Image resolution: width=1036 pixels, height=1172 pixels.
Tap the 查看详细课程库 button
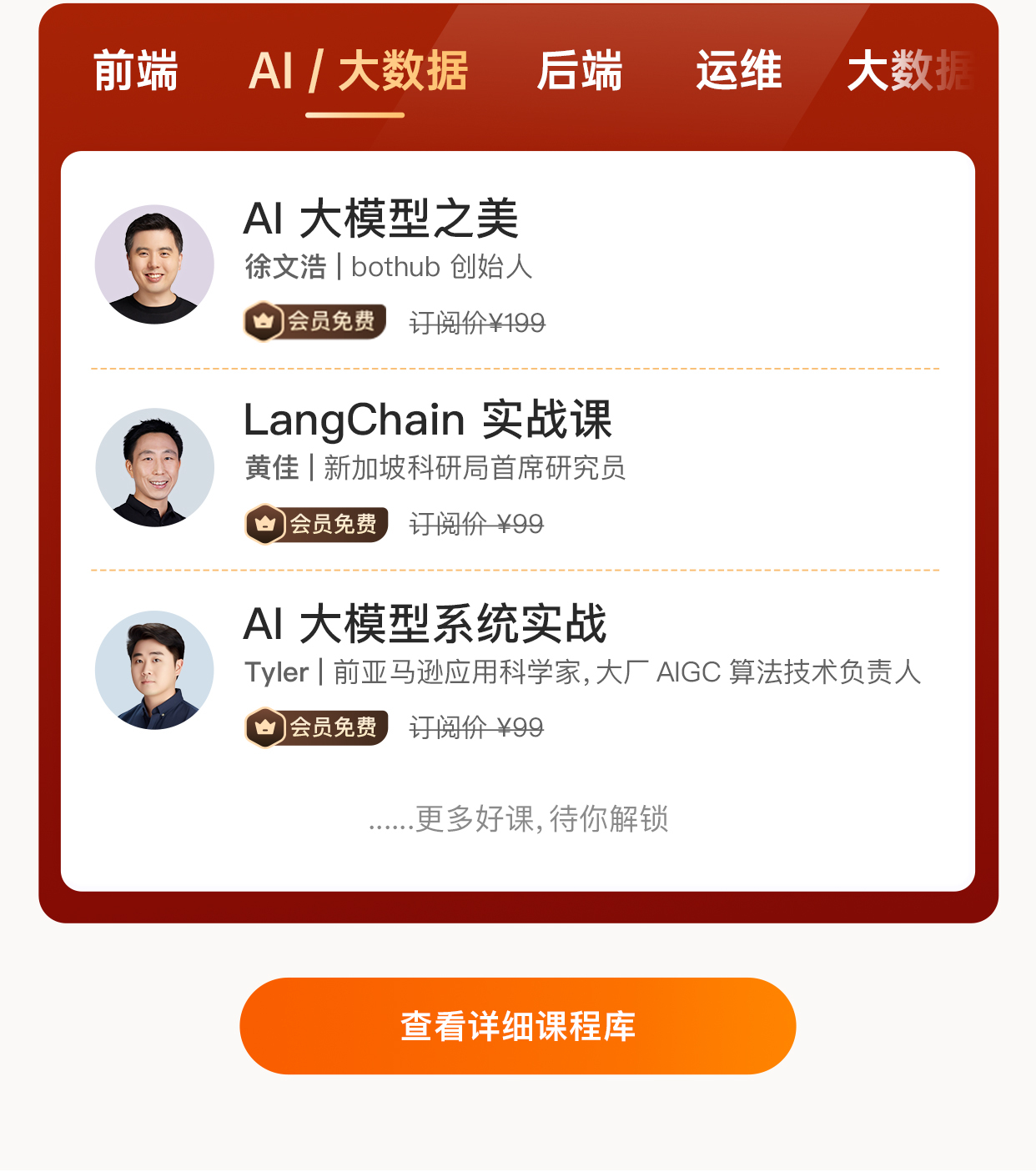[x=517, y=1026]
